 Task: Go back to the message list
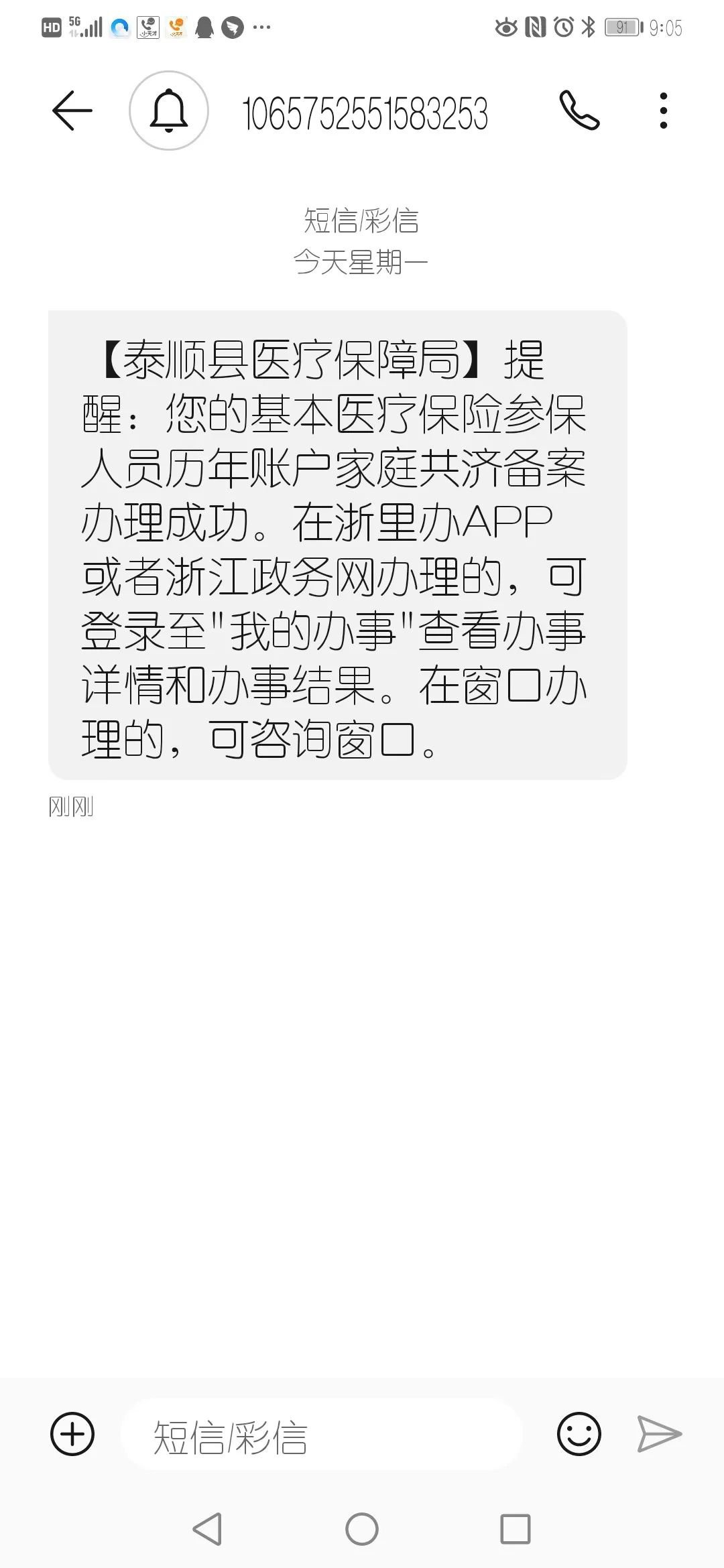[x=72, y=111]
